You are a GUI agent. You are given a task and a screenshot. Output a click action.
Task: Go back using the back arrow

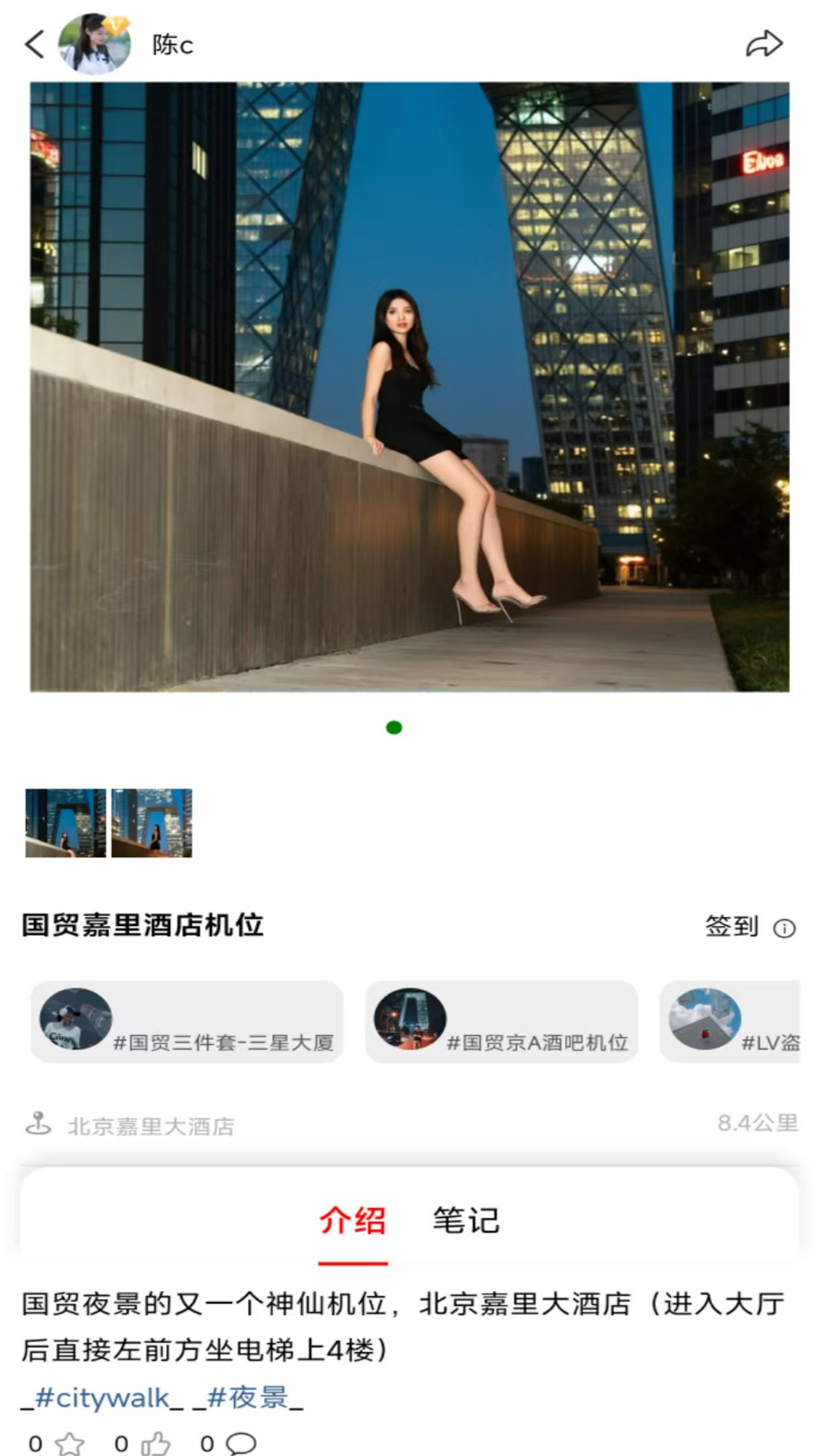click(x=33, y=43)
